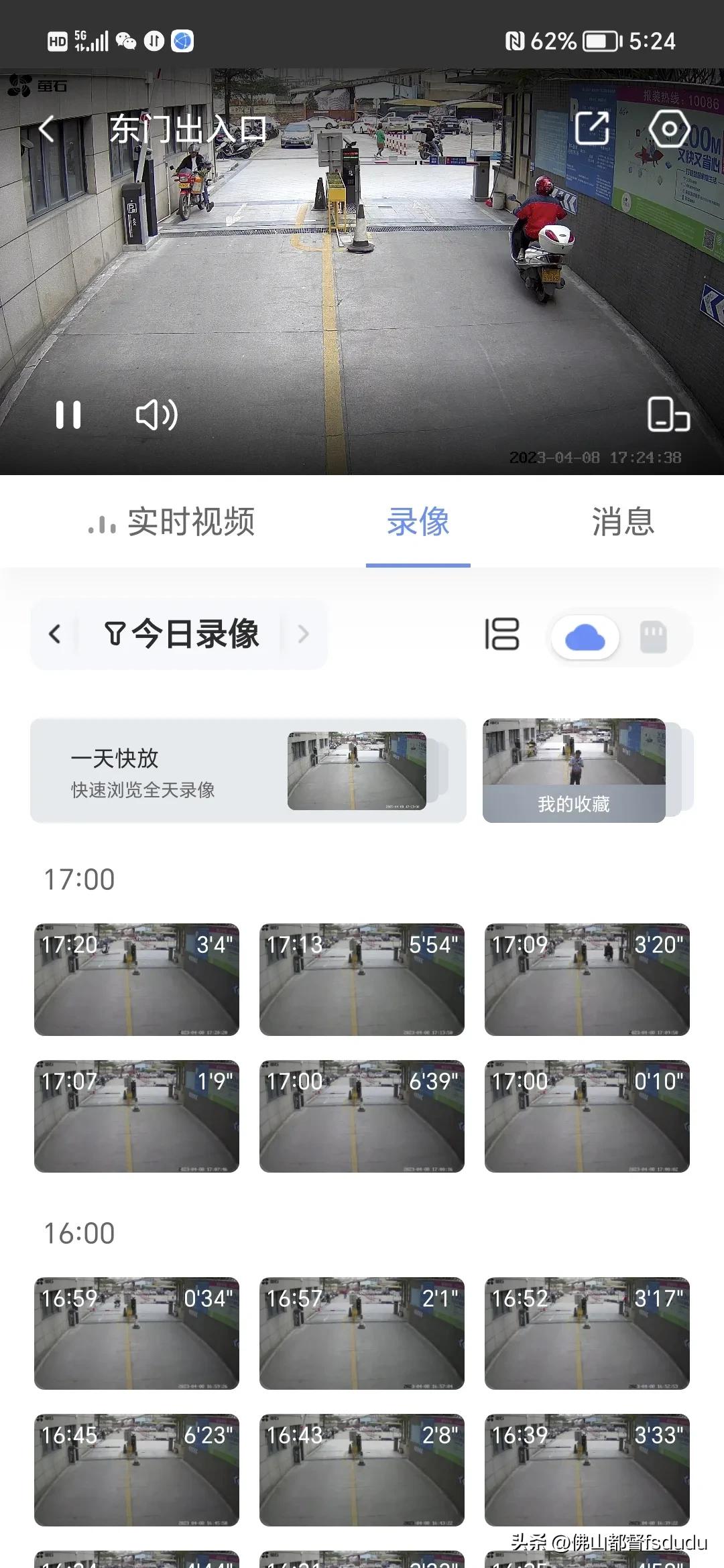The image size is (724, 1568).
Task: Open 我的收藏 favorites collection
Action: pos(573,771)
